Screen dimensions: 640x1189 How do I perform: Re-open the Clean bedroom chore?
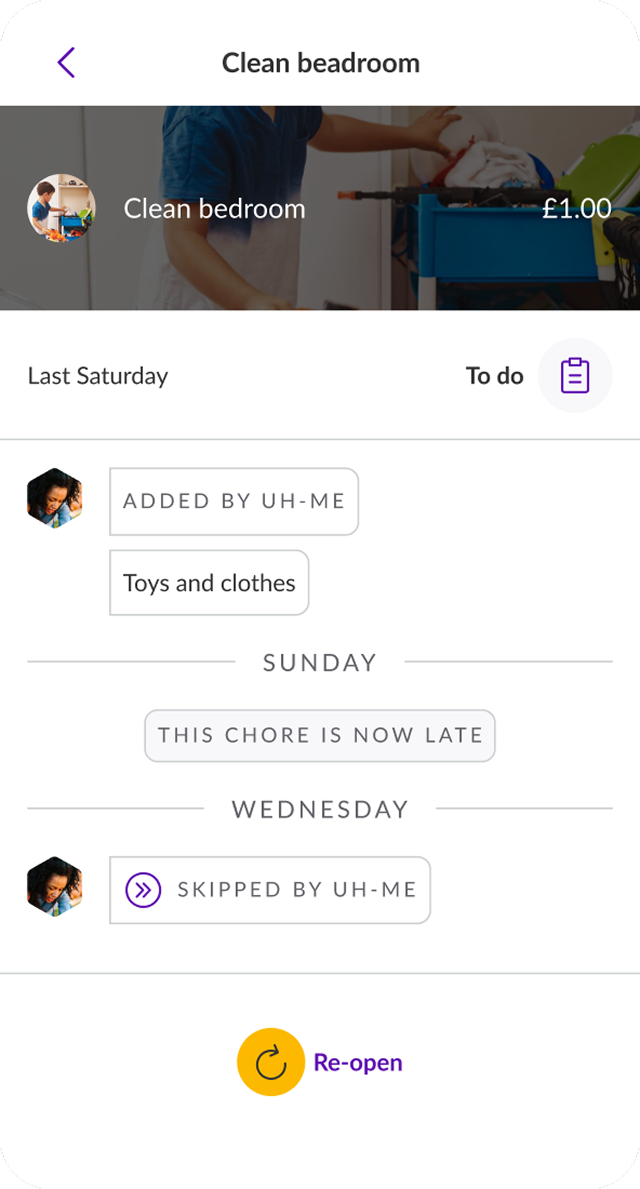point(271,1062)
